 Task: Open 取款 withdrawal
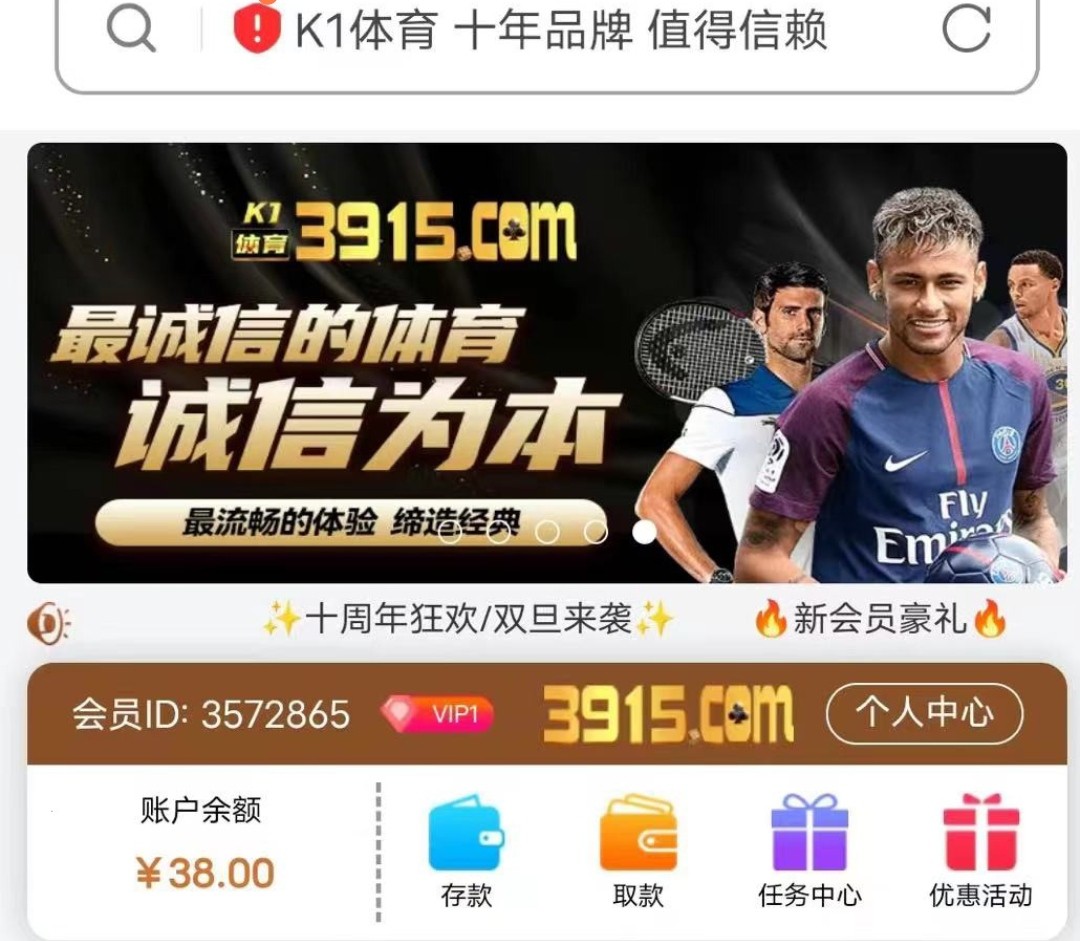[x=638, y=848]
